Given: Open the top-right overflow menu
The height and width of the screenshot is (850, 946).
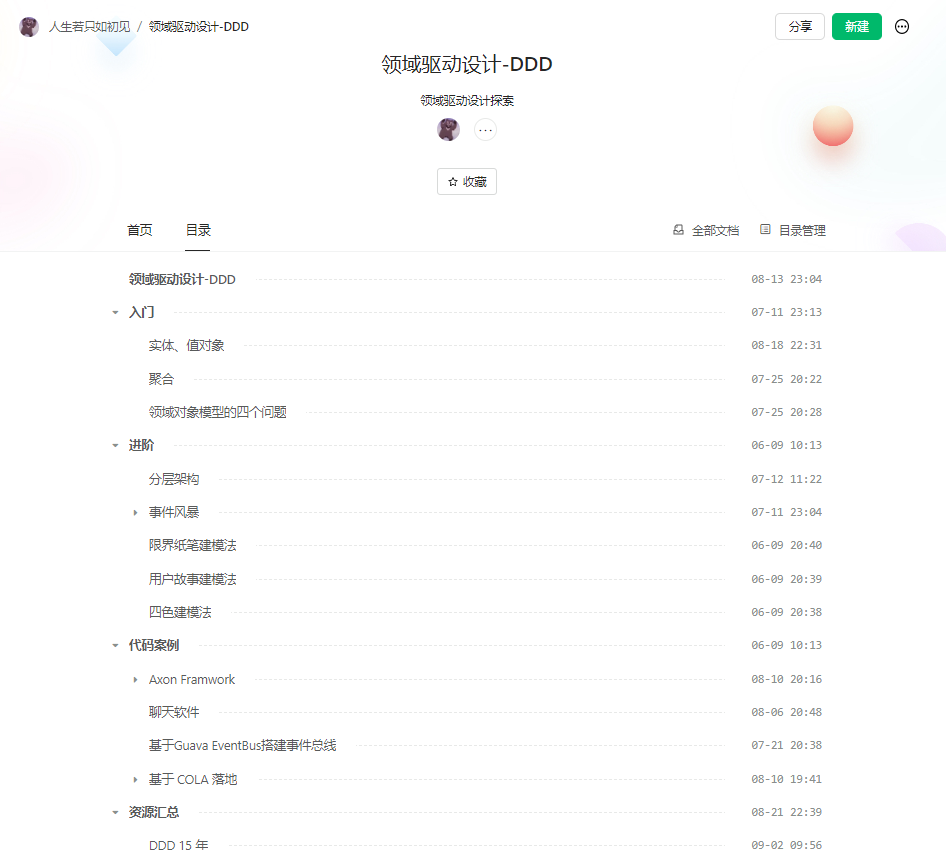Looking at the screenshot, I should (x=902, y=27).
